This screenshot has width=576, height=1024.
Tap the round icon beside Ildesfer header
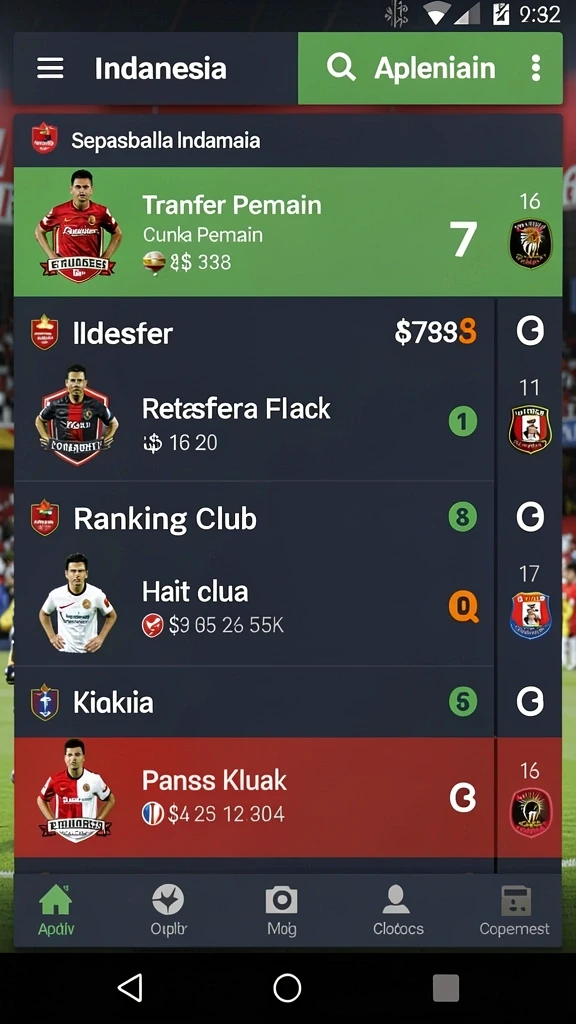(530, 332)
